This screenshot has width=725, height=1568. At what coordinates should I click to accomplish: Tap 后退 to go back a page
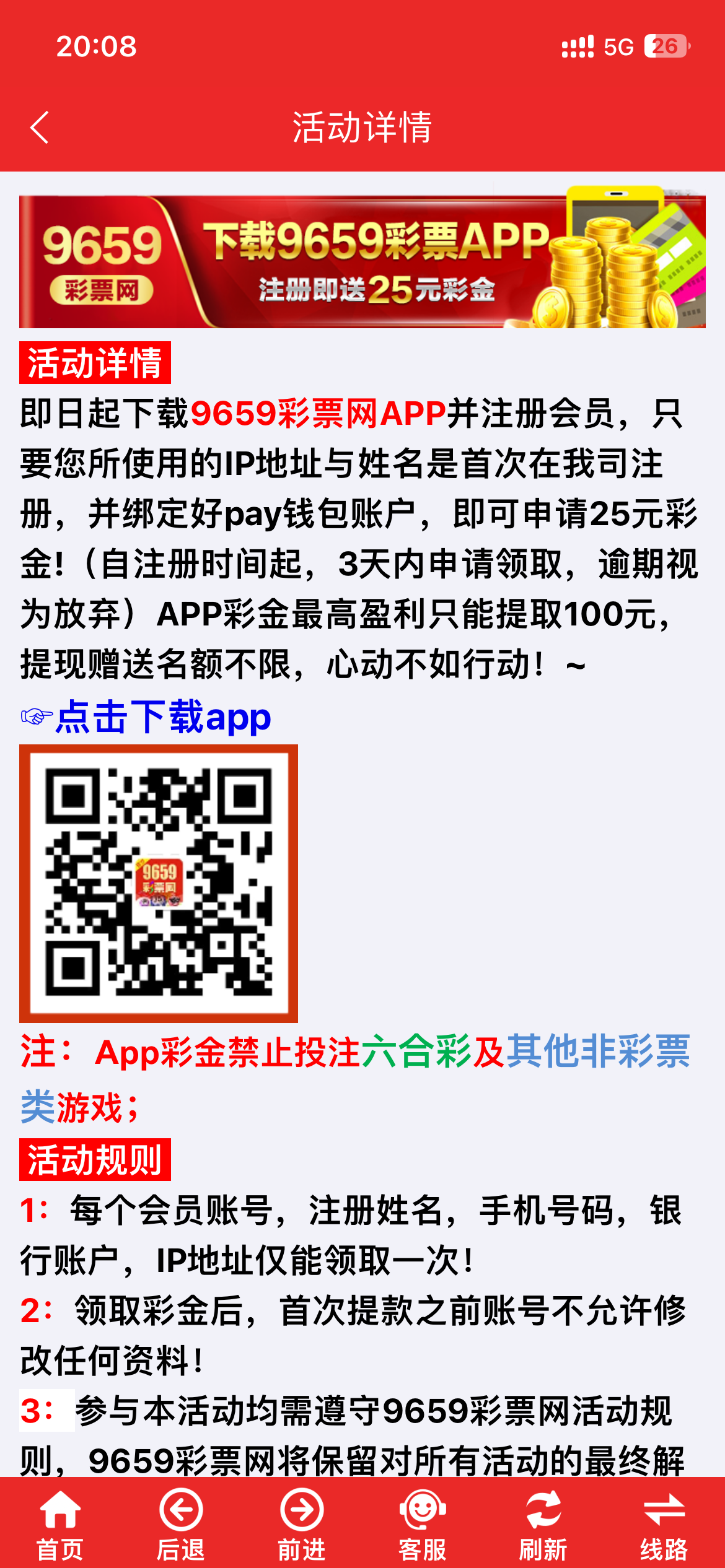pos(180,1523)
